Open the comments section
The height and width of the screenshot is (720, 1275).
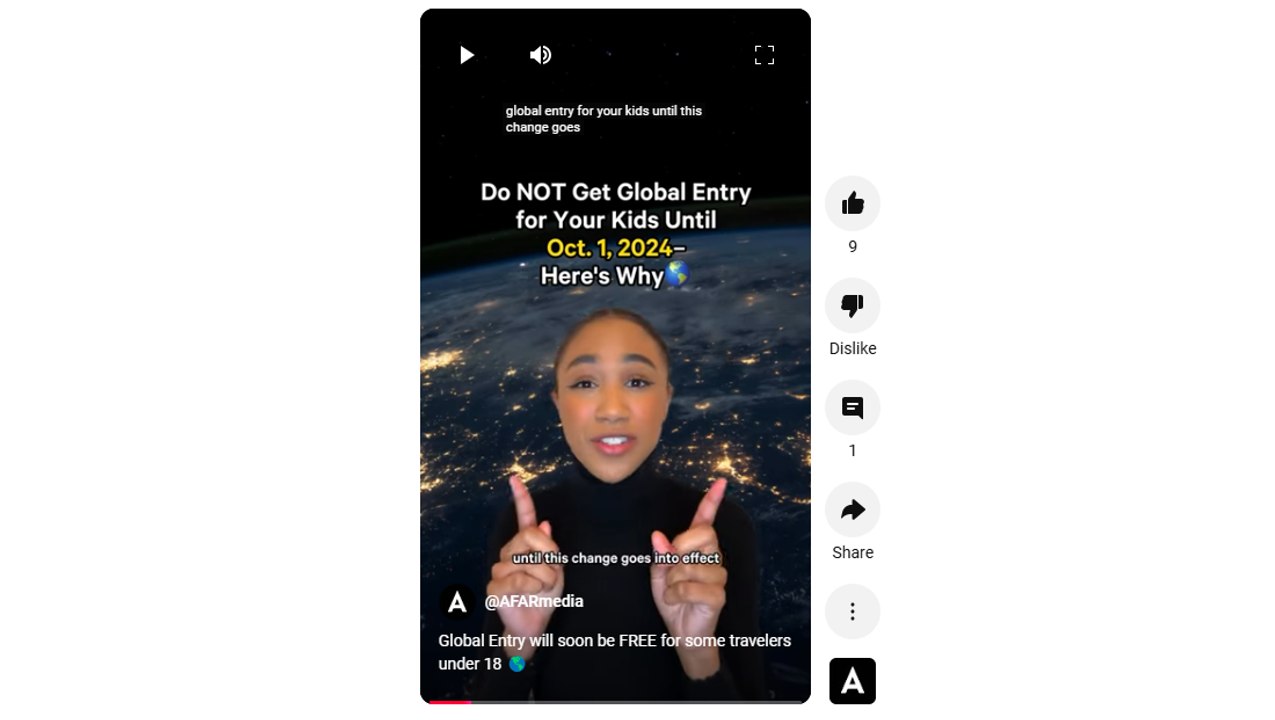[852, 408]
